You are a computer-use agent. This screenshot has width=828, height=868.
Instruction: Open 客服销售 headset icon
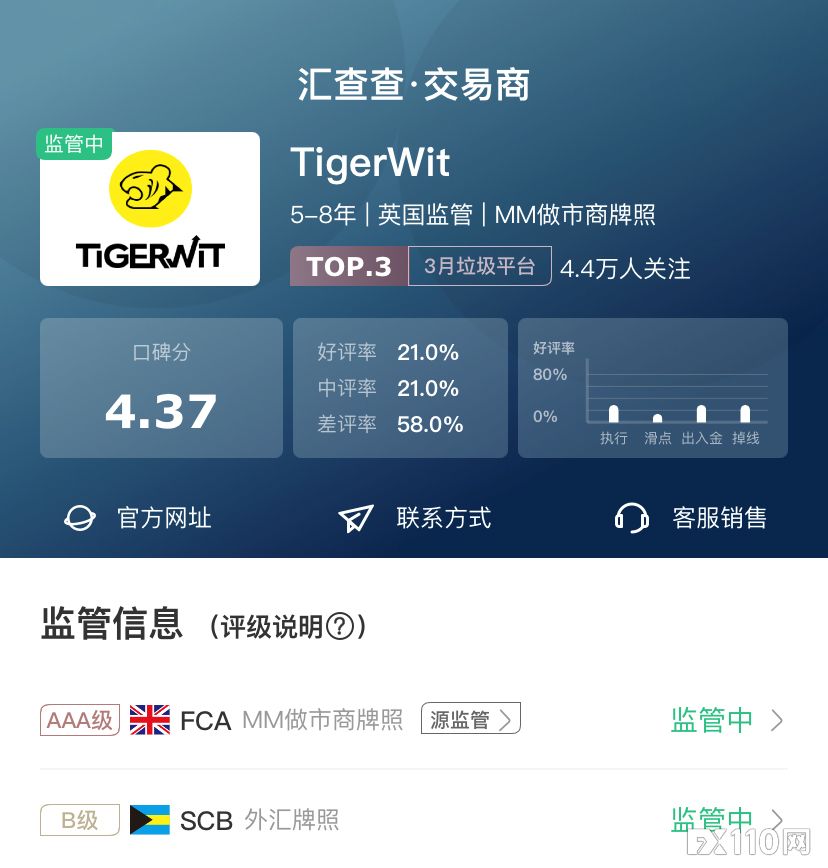(630, 518)
